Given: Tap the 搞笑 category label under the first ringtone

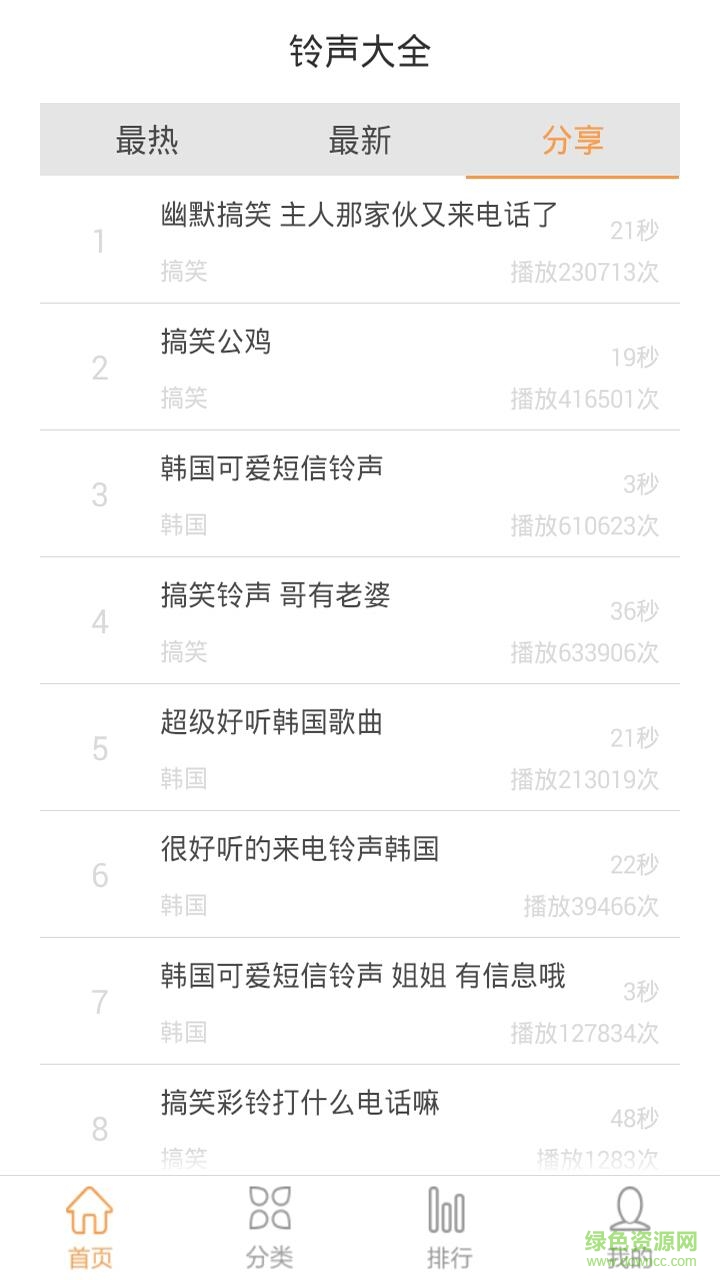Looking at the screenshot, I should click(184, 272).
